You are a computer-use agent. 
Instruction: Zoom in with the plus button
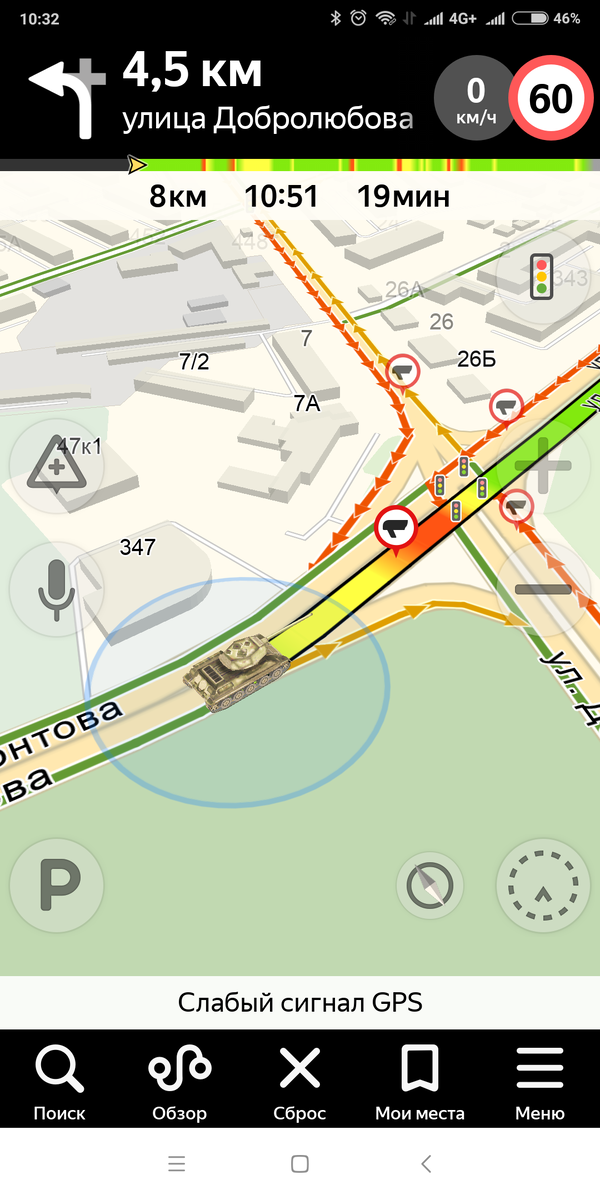(543, 465)
